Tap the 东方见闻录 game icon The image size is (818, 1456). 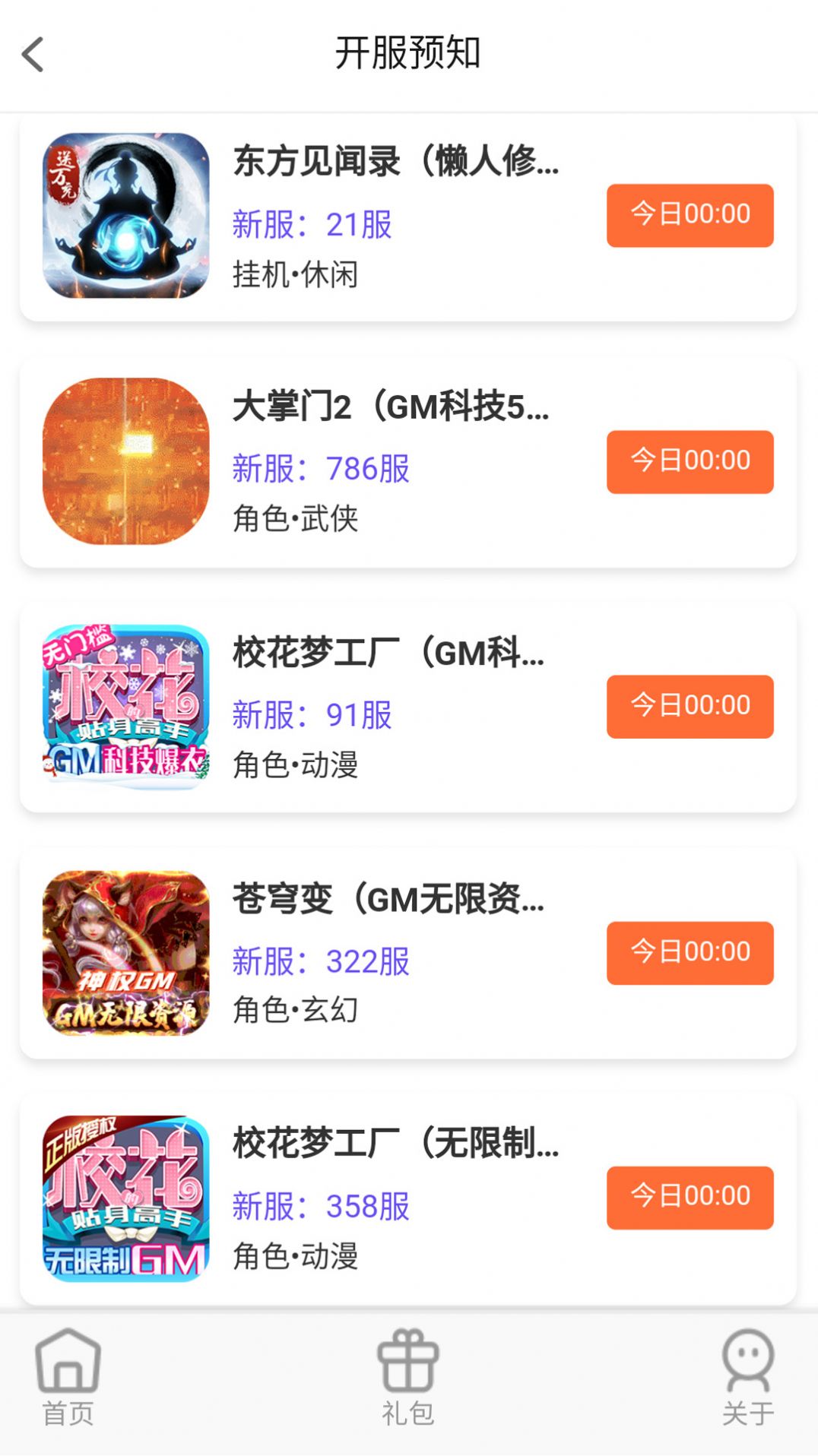126,217
